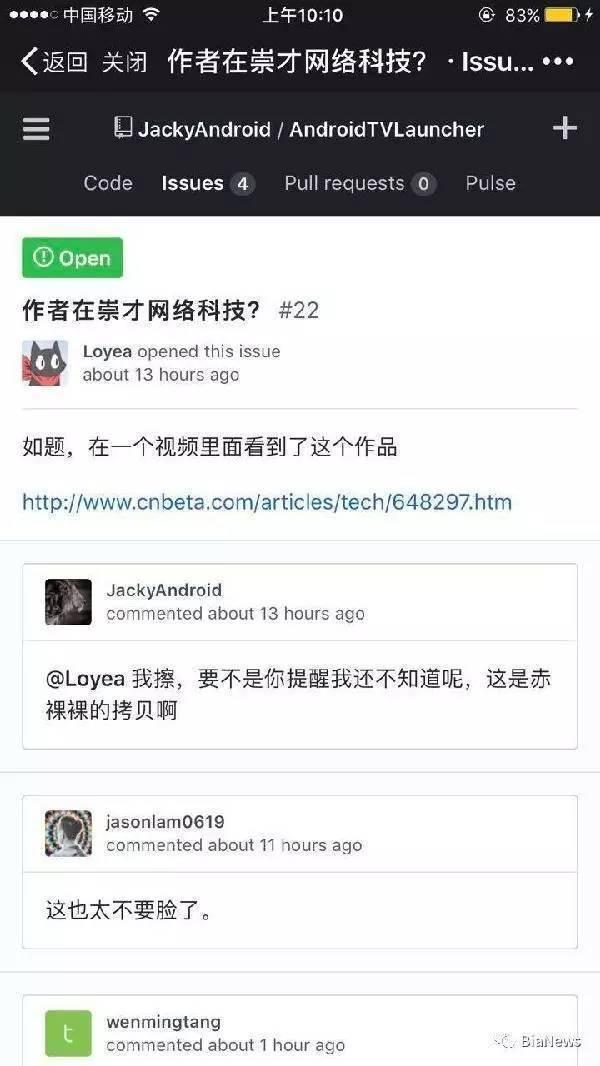Open JackyAndroid's profile from the comment
The width and height of the screenshot is (600, 1066).
point(164,590)
